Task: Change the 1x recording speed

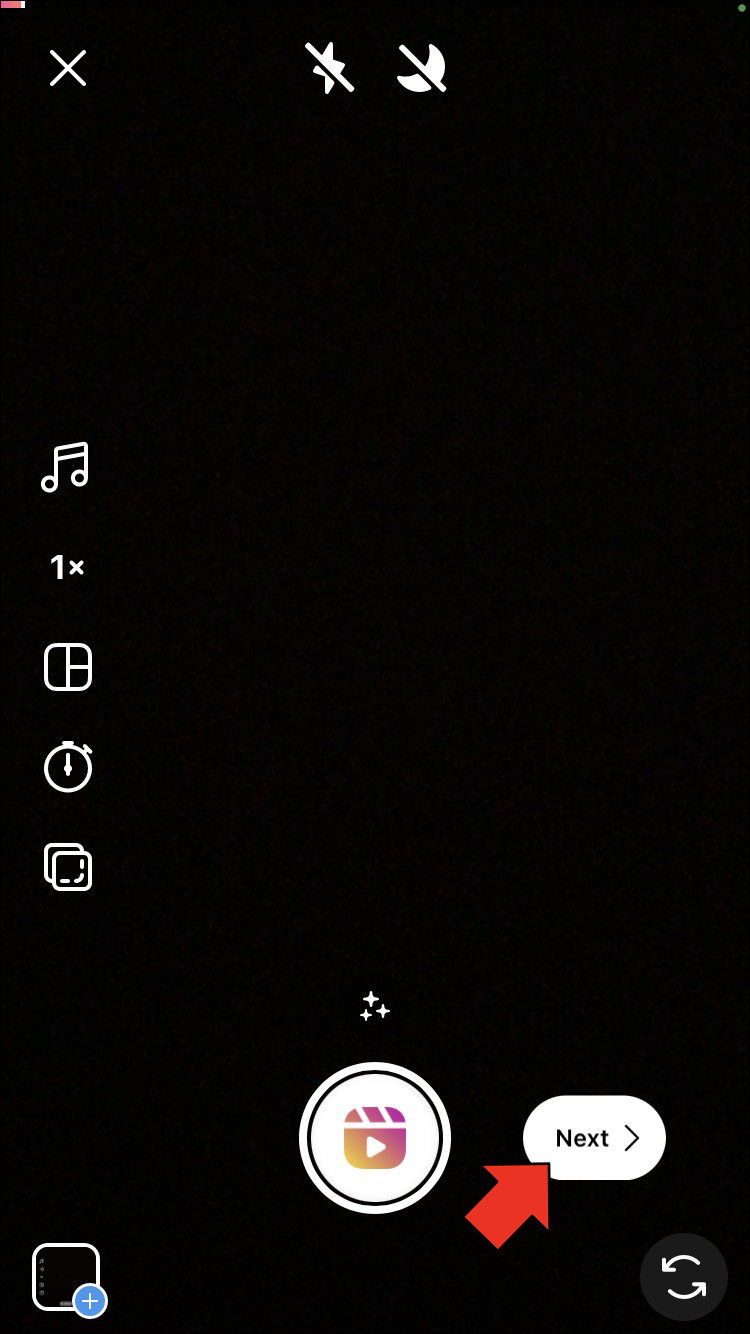Action: click(x=67, y=568)
